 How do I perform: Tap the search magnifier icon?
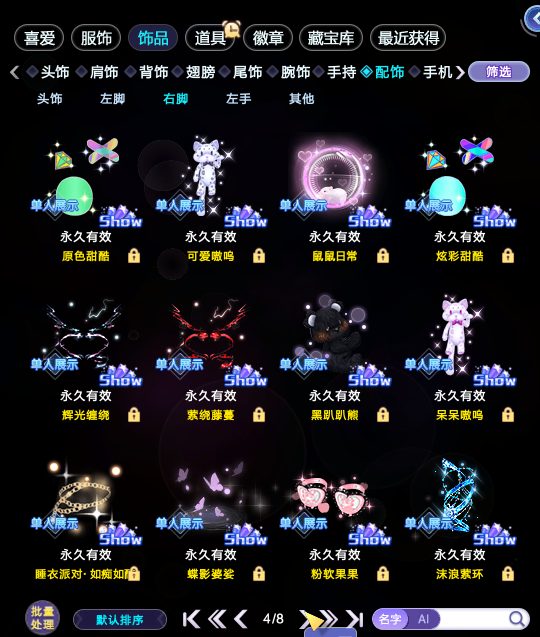click(x=516, y=619)
